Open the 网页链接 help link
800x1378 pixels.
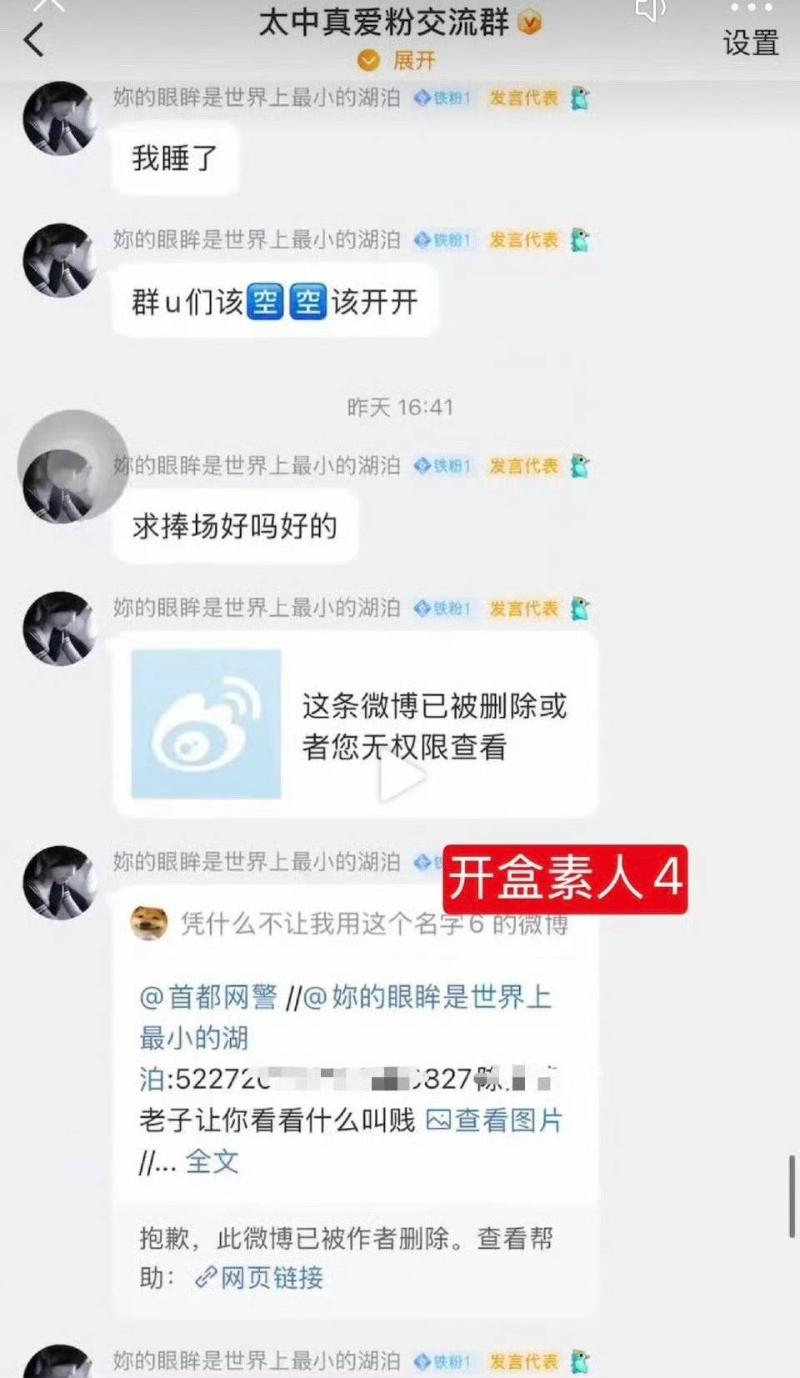point(260,1277)
